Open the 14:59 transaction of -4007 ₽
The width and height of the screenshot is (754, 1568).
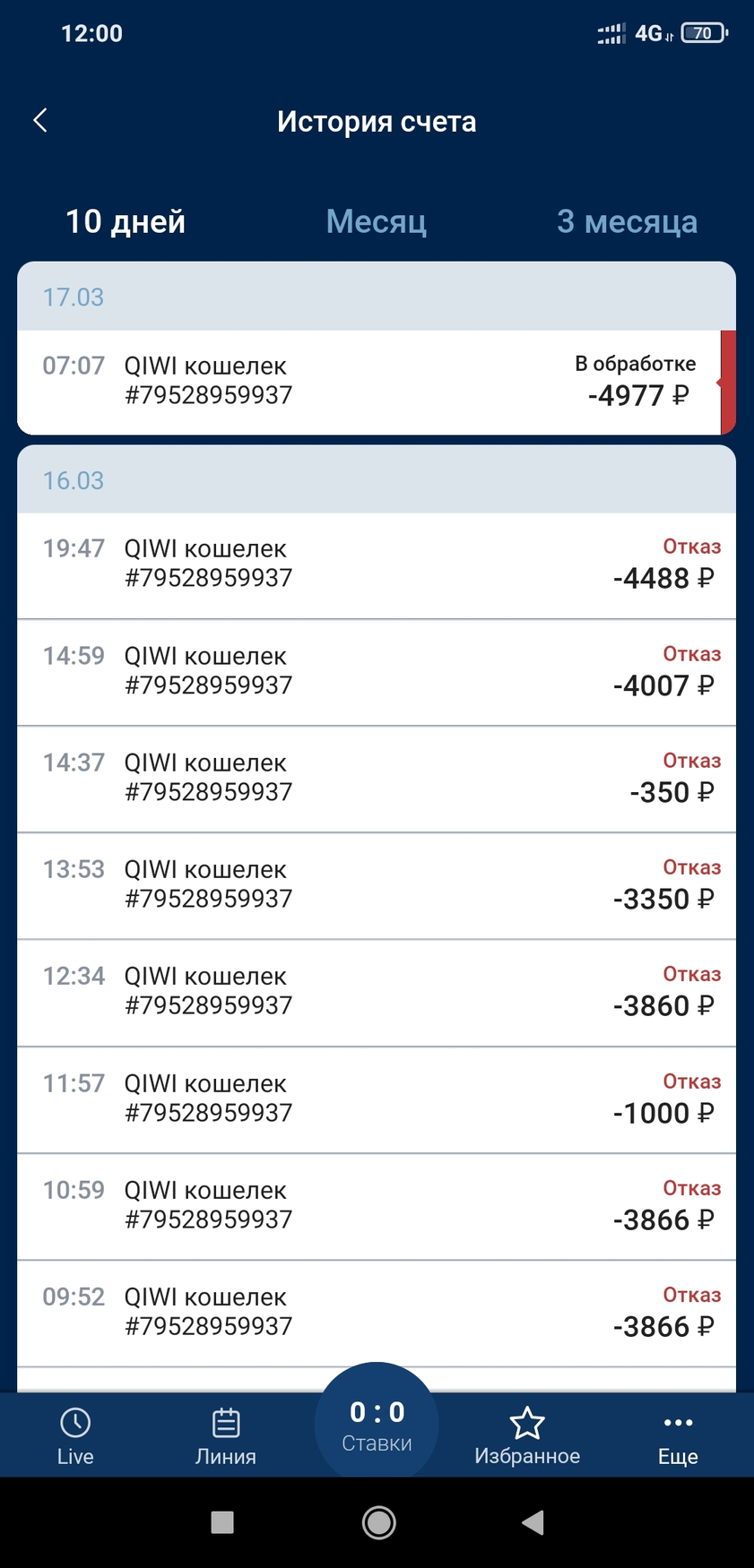pos(377,672)
